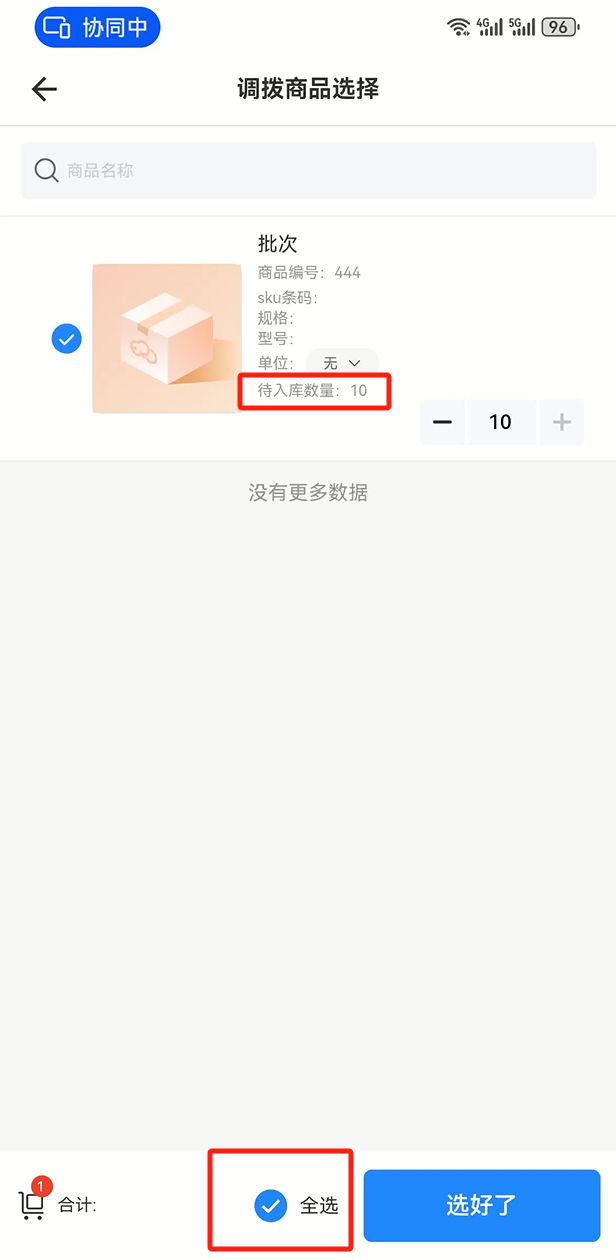
Task: Uncheck the 批次 product checkbox
Action: pos(66,339)
